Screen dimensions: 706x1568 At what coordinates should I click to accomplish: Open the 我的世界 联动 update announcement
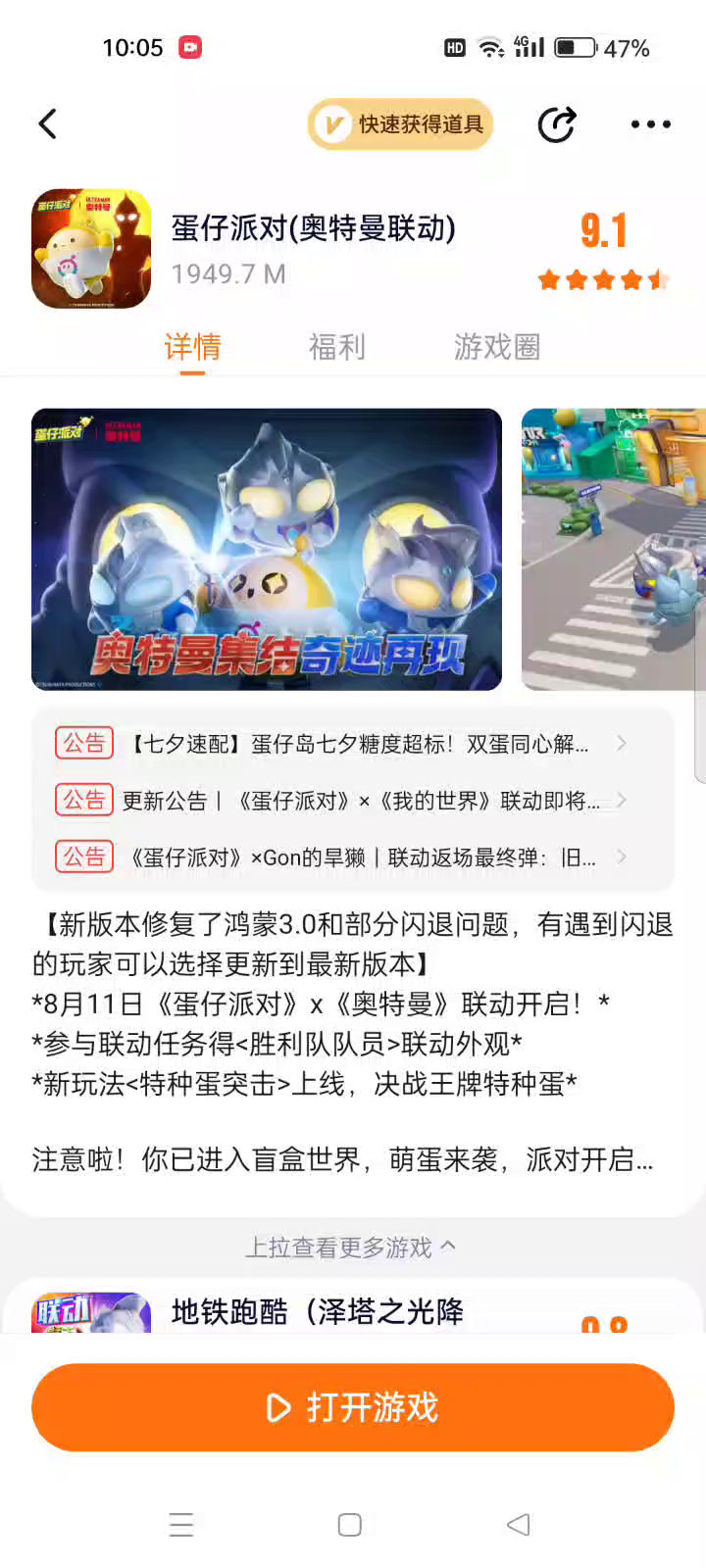coord(353,801)
